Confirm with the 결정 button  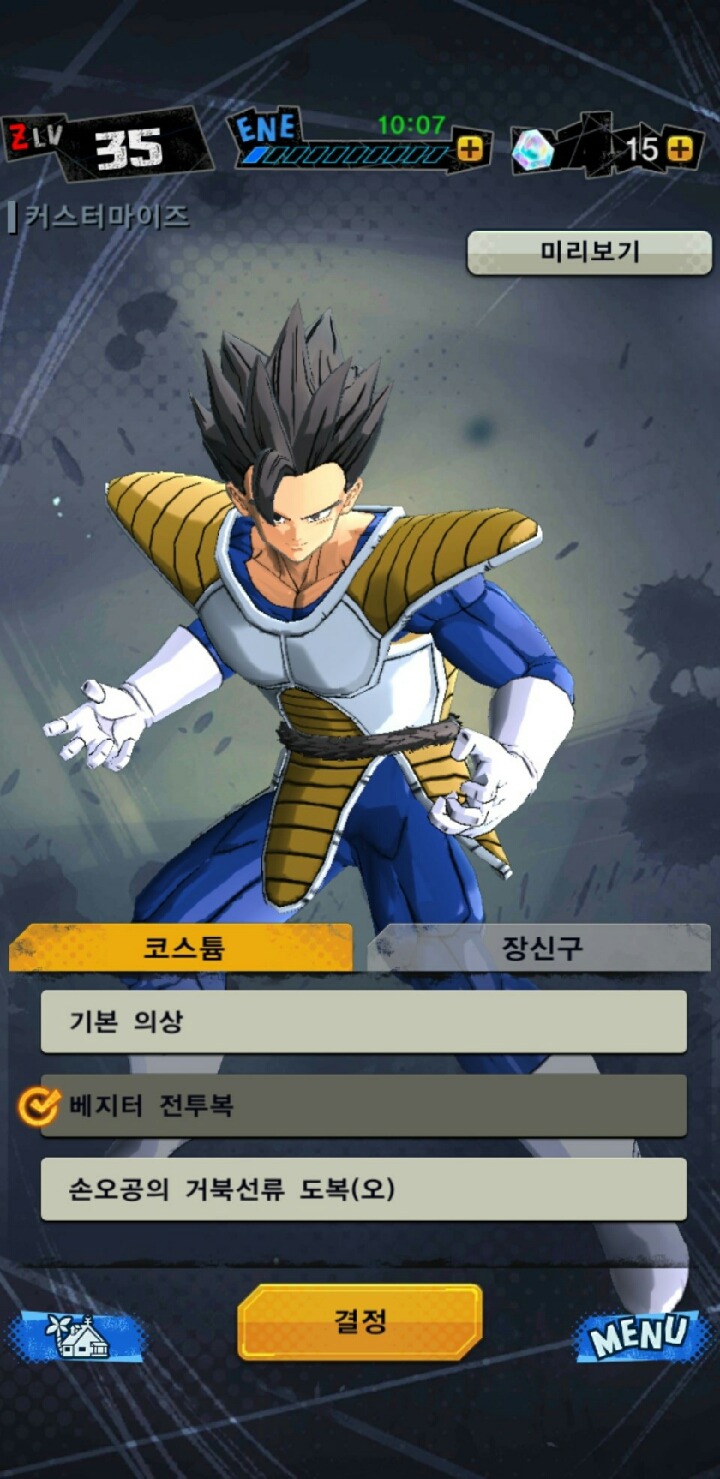tap(360, 1322)
